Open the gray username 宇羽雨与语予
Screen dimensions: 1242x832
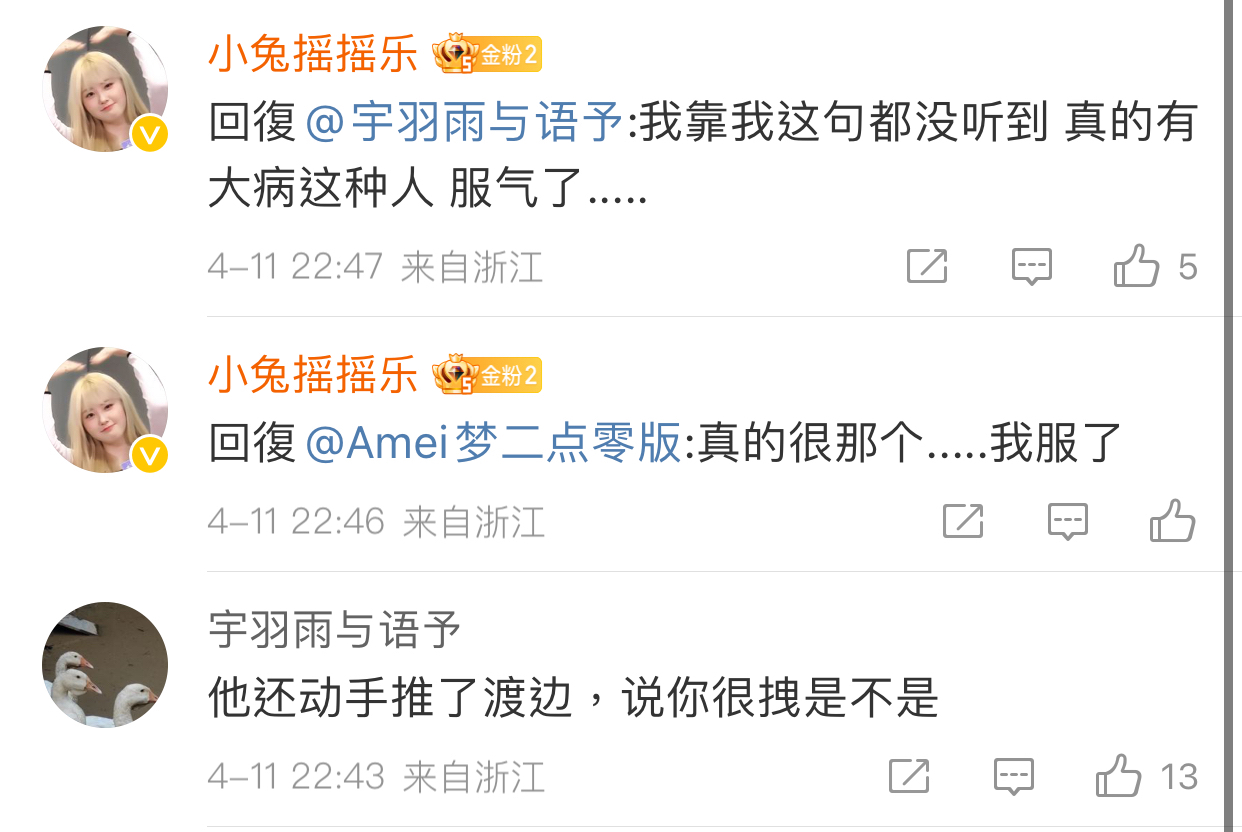coord(335,631)
